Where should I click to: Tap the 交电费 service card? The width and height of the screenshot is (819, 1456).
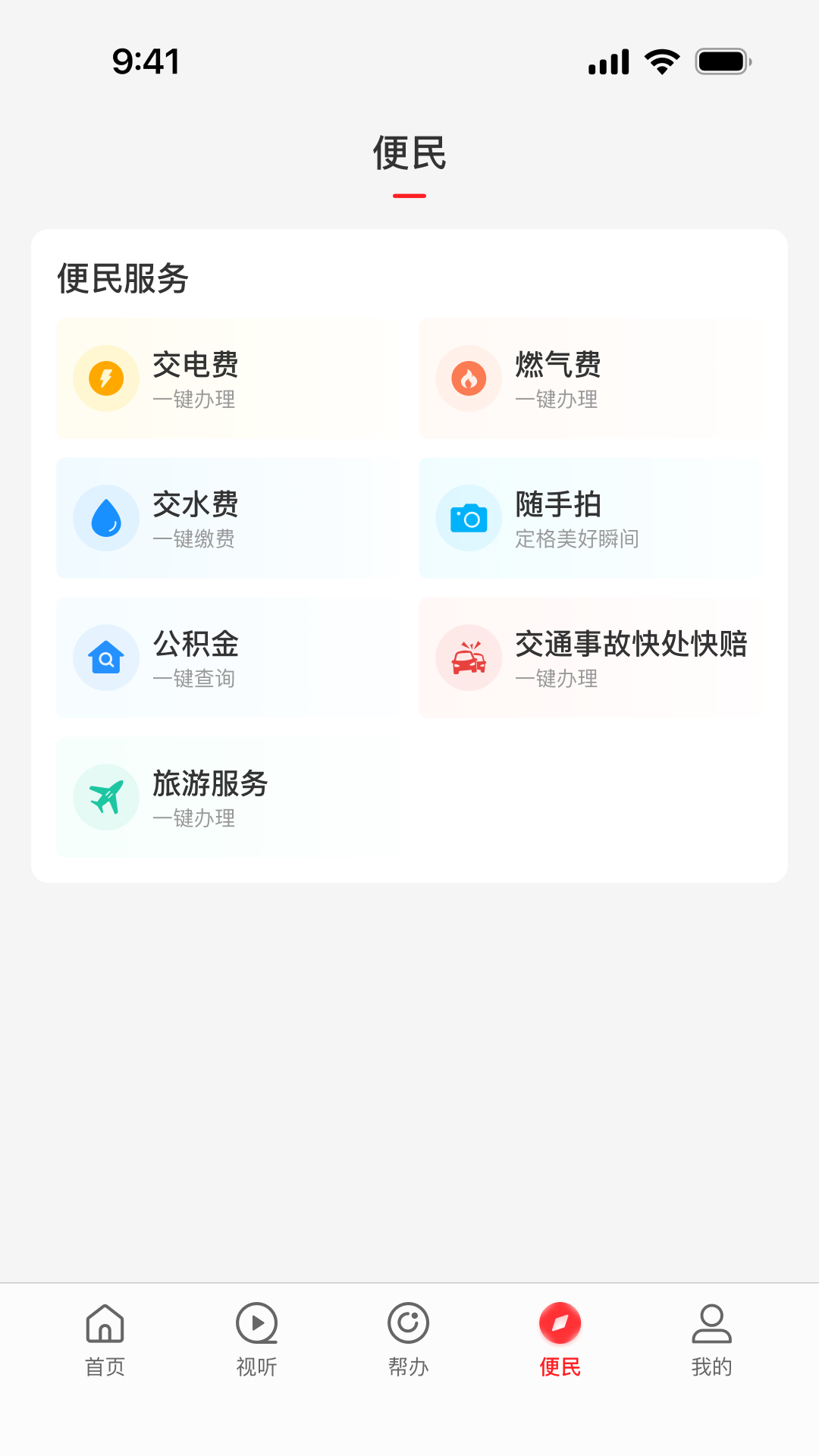(x=227, y=378)
